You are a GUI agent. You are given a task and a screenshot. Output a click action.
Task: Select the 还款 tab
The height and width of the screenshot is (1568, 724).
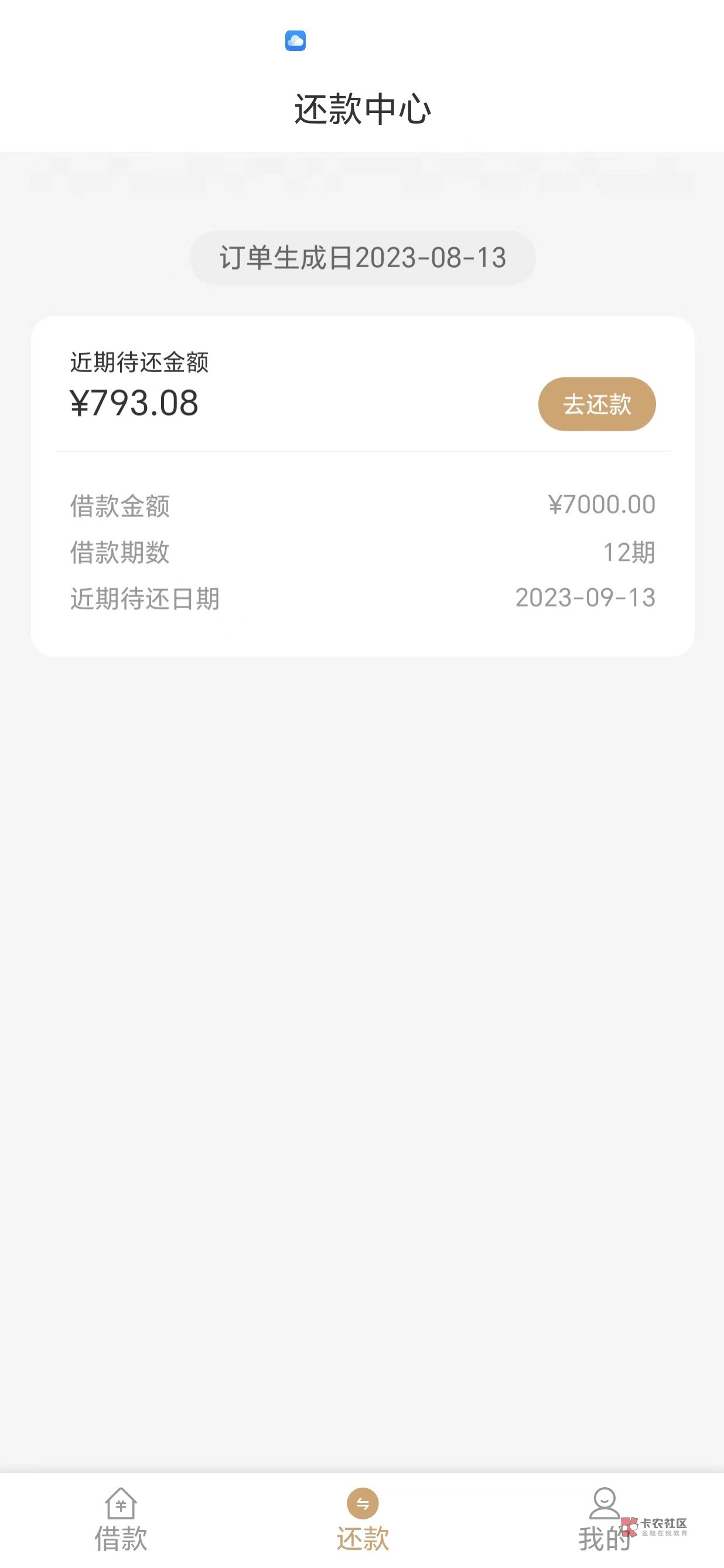coord(363,1519)
